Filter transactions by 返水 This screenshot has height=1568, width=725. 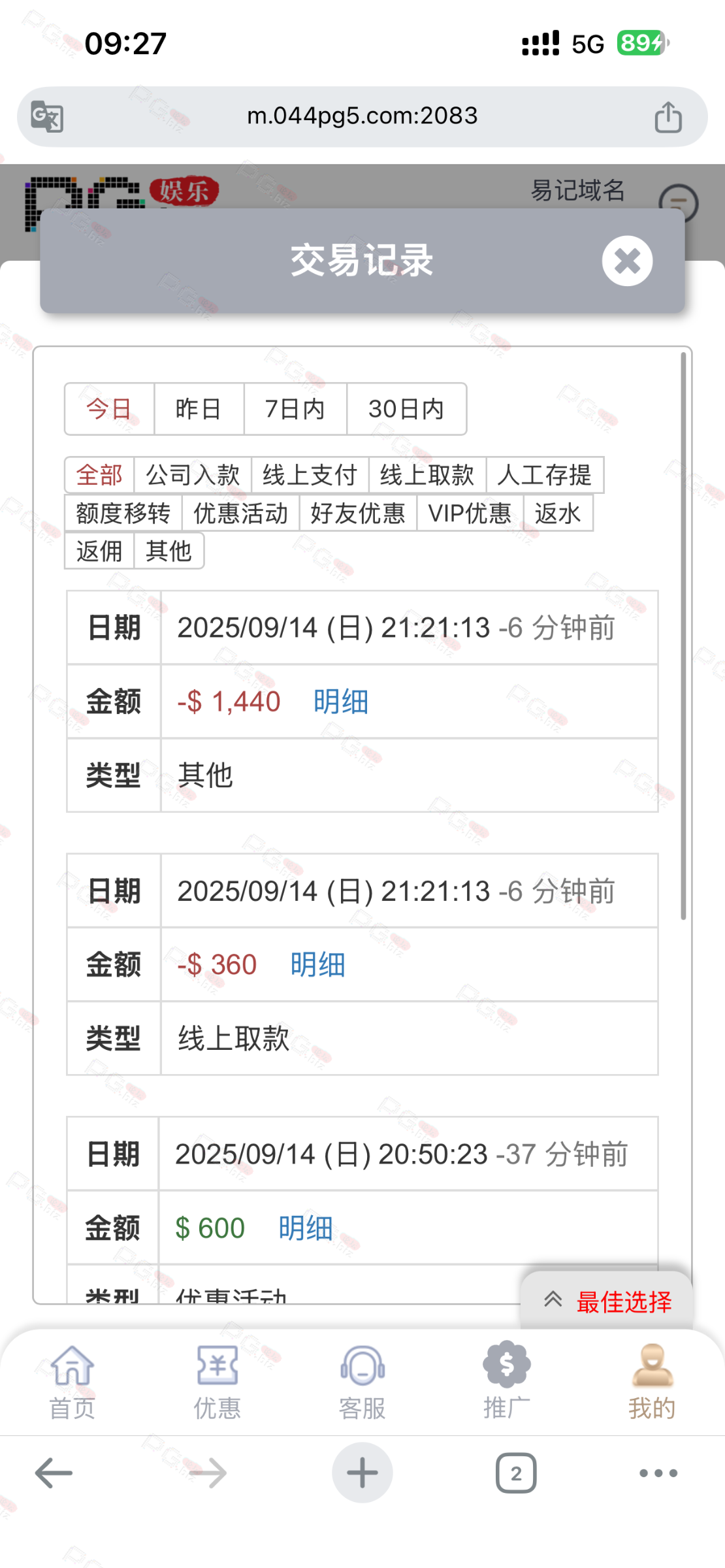pos(558,514)
